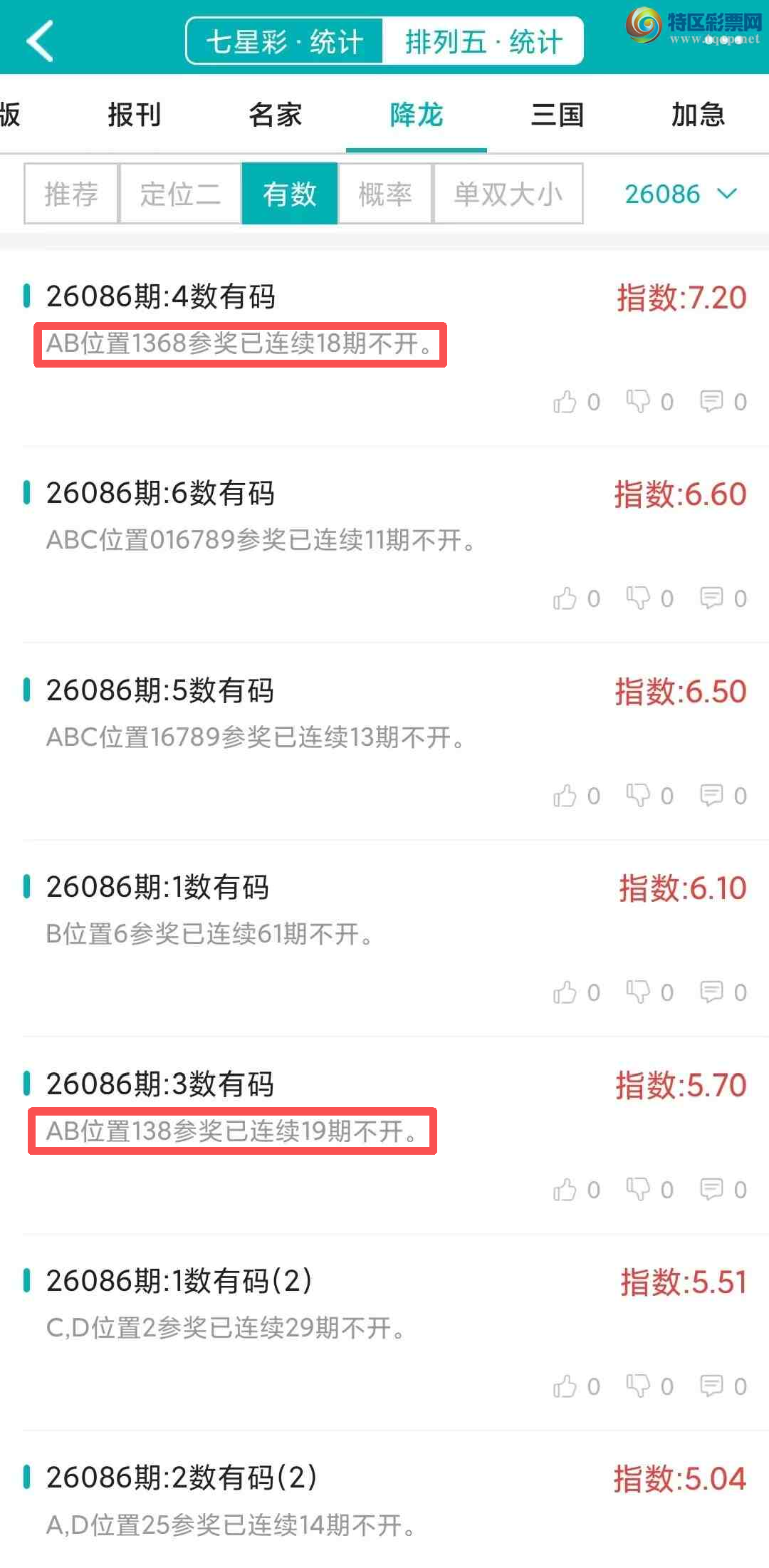Image resolution: width=769 pixels, height=1568 pixels.
Task: Select the 概率 filter
Action: point(385,194)
